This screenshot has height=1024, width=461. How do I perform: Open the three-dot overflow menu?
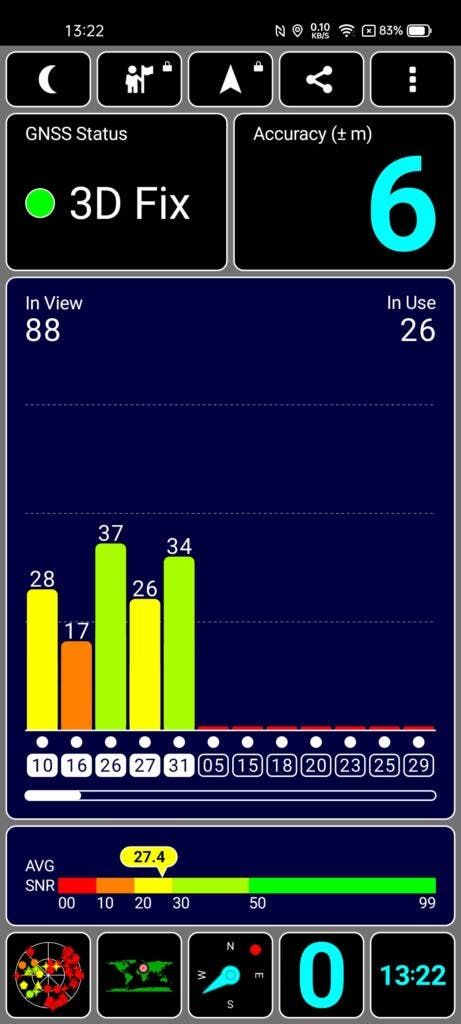[x=413, y=79]
